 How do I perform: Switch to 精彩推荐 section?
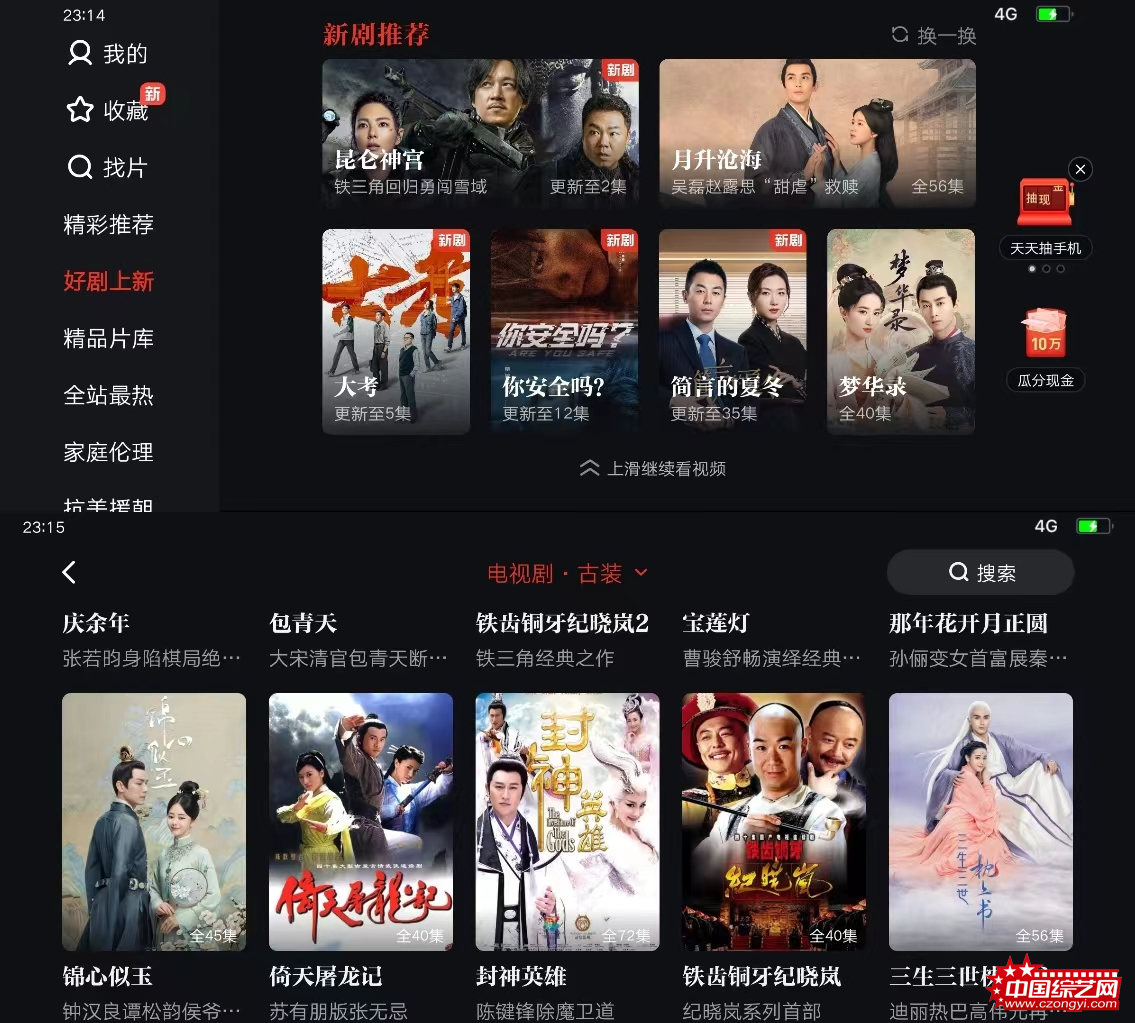point(108,225)
